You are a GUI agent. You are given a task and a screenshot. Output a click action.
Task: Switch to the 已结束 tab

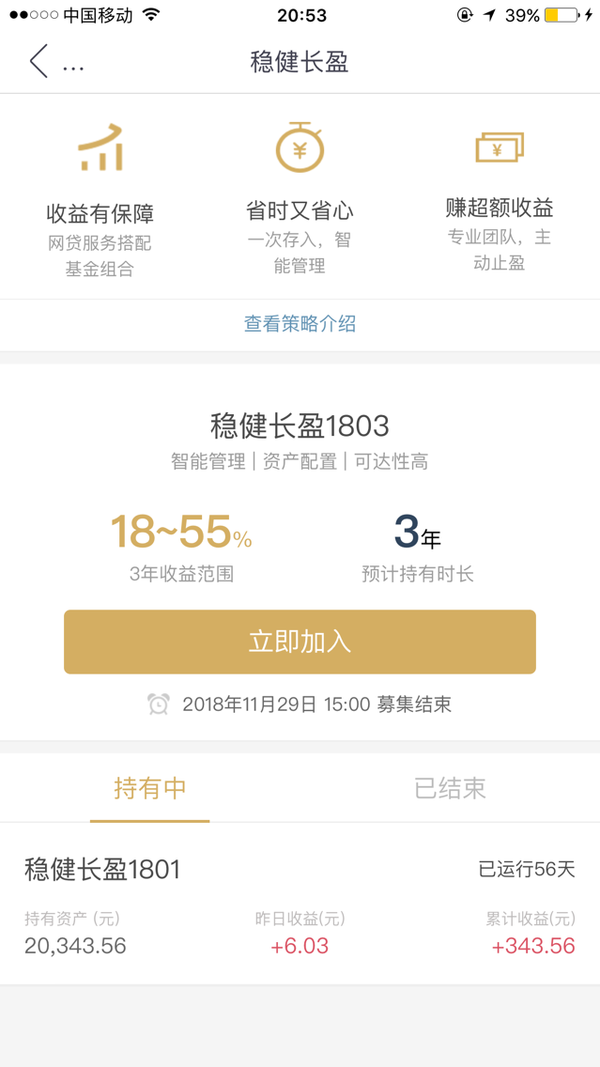click(450, 789)
